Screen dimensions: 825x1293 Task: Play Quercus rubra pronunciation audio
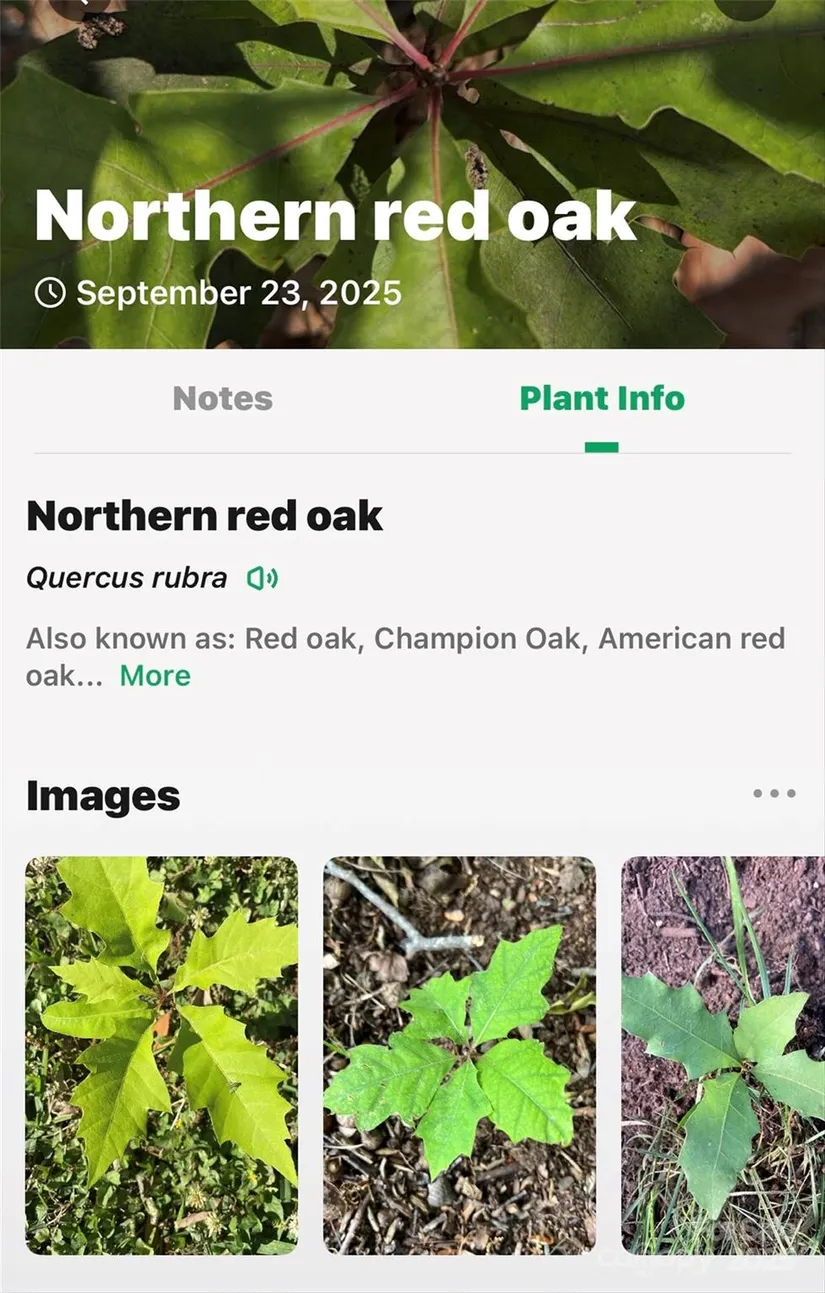[262, 578]
